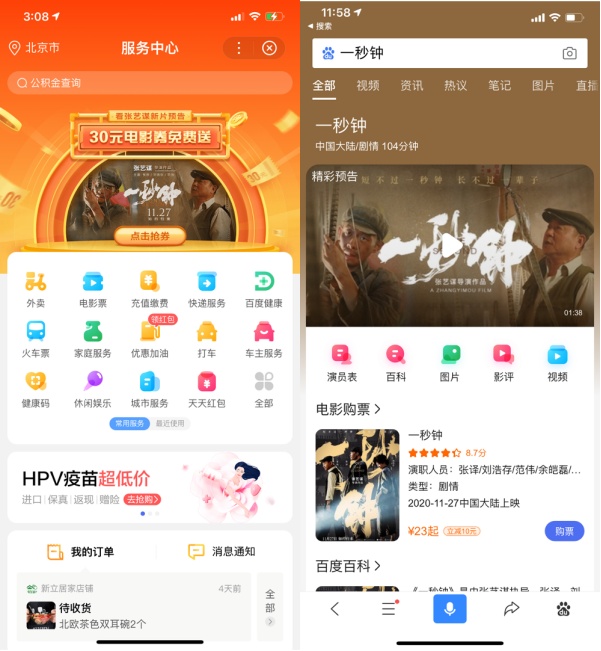The width and height of the screenshot is (601, 651).
Task: Open the 我的订单 section
Action: pyautogui.click(x=80, y=551)
